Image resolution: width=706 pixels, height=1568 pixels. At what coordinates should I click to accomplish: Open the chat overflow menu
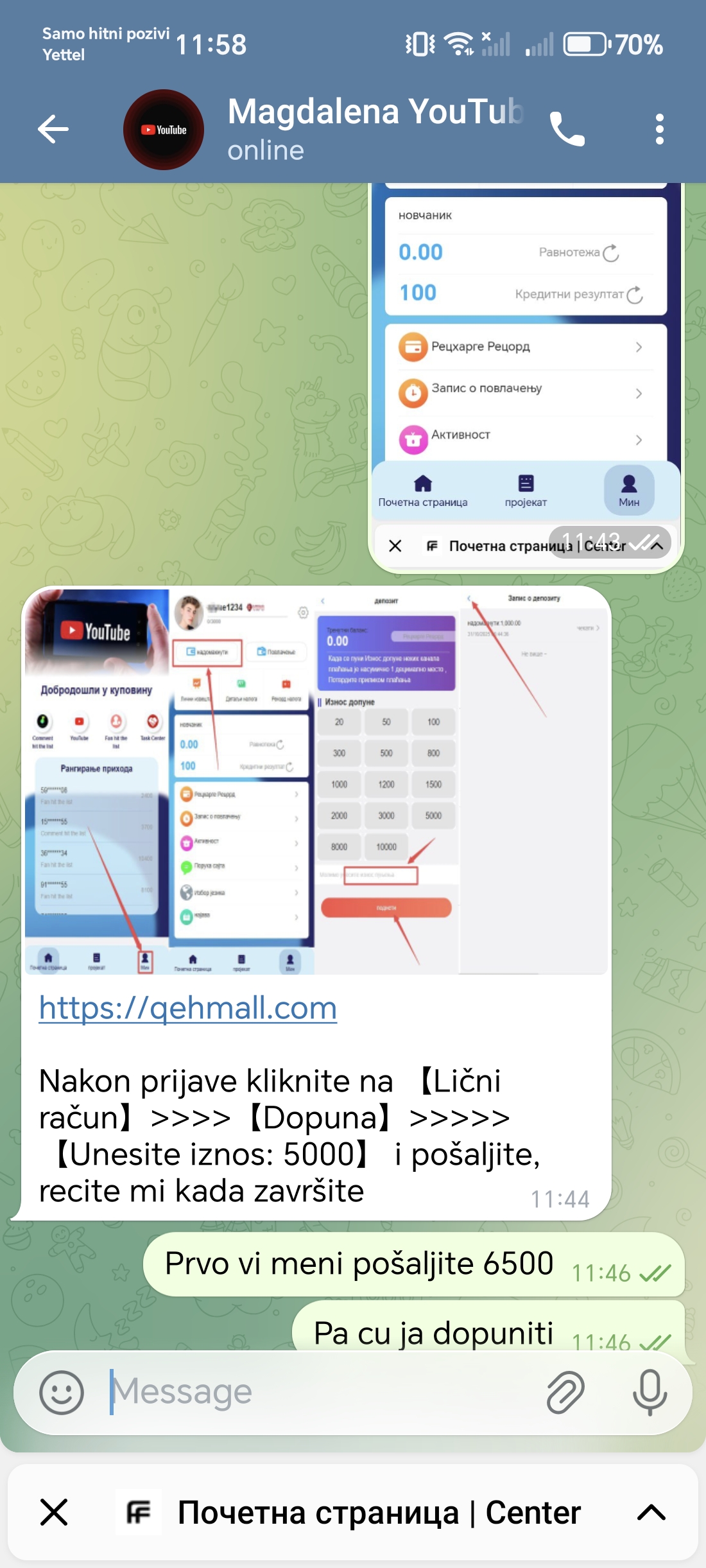coord(659,130)
